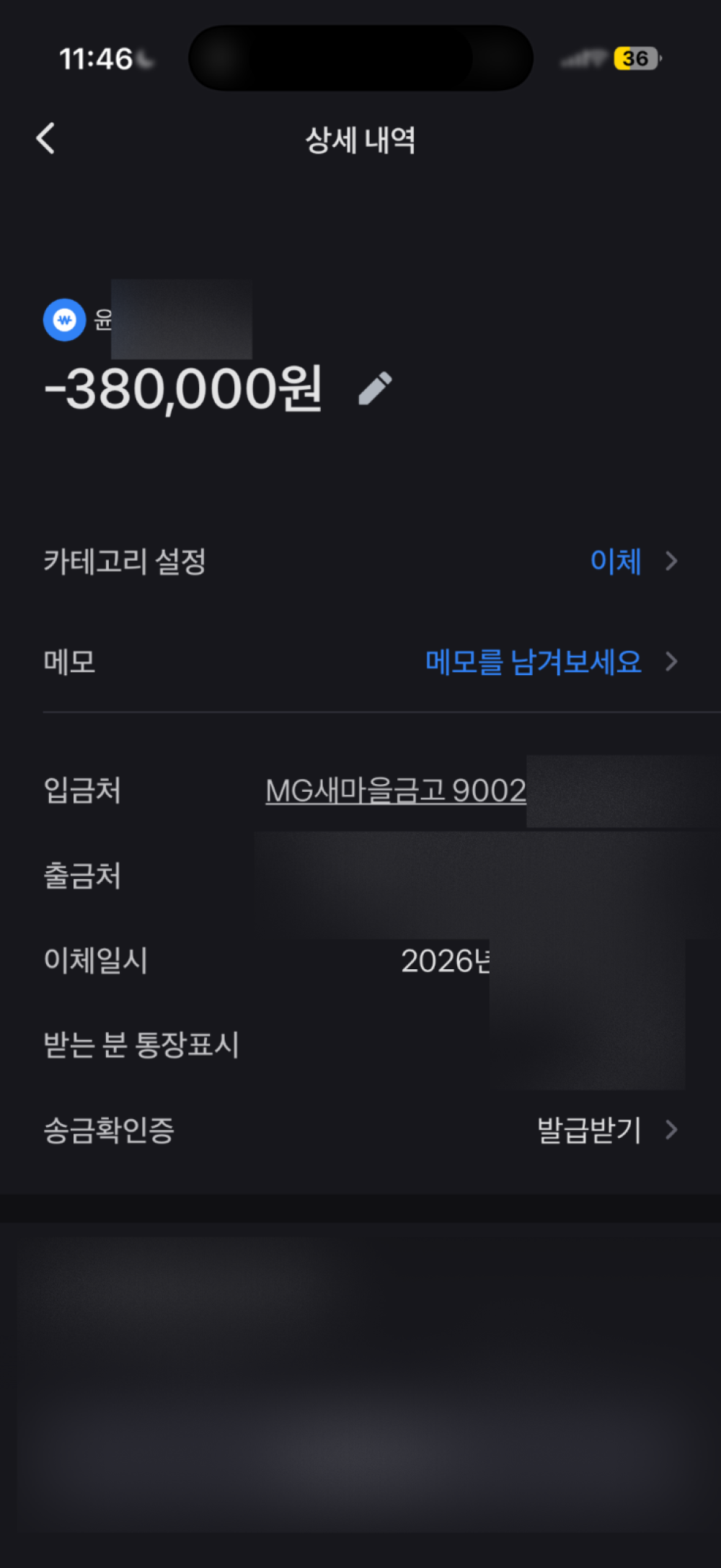Request 송금확인증 via 발급받기
The height and width of the screenshot is (1568, 721).
(x=590, y=1129)
